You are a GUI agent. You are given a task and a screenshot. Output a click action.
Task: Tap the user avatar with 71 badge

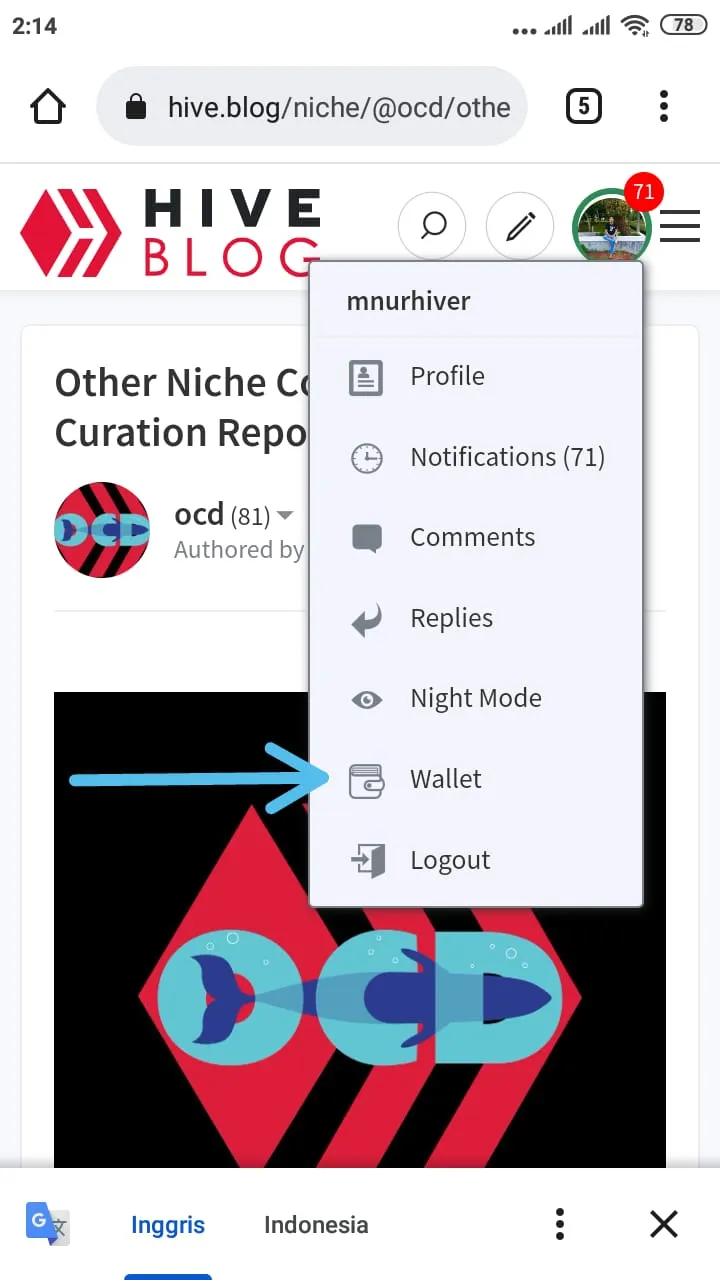click(x=611, y=226)
